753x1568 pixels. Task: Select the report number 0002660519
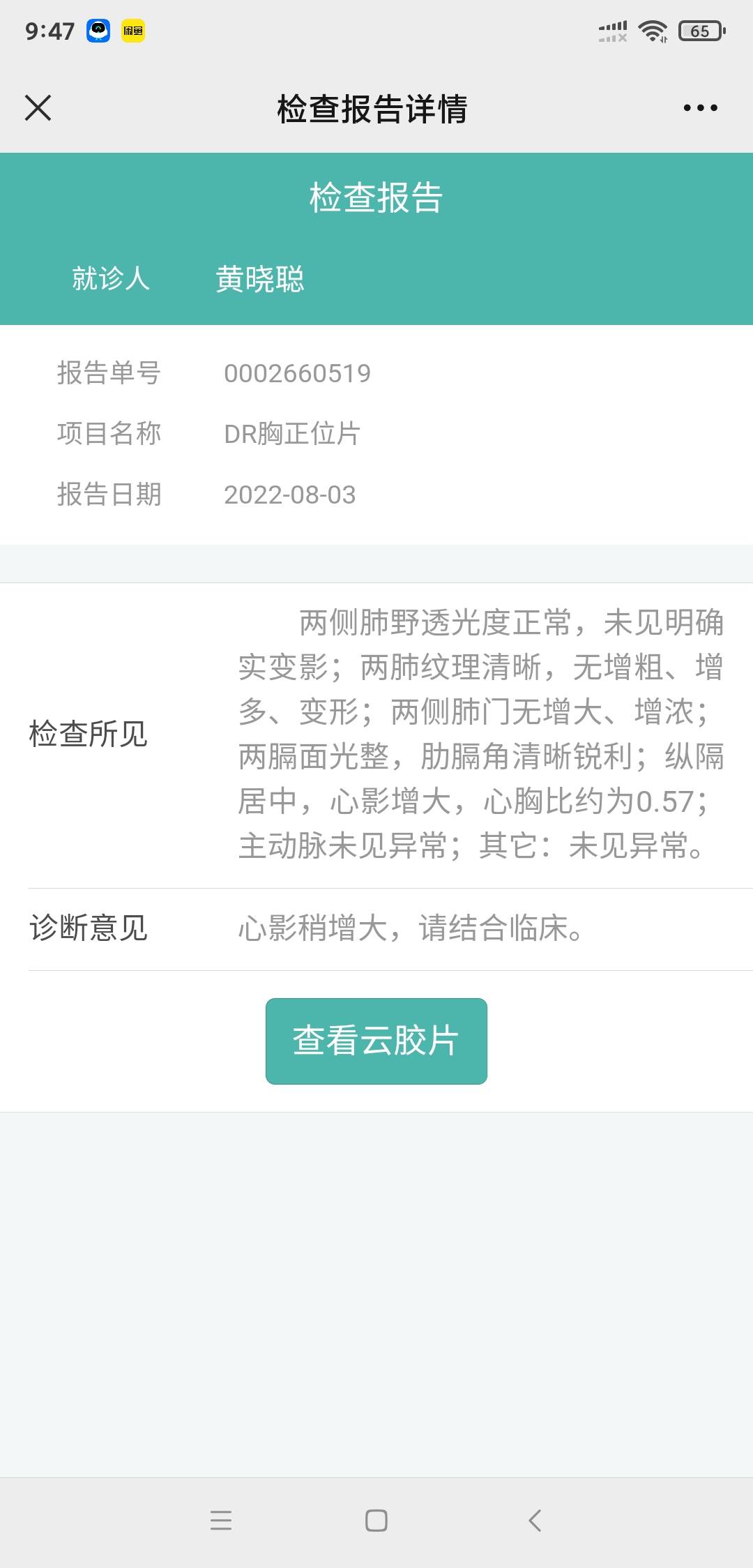[298, 372]
